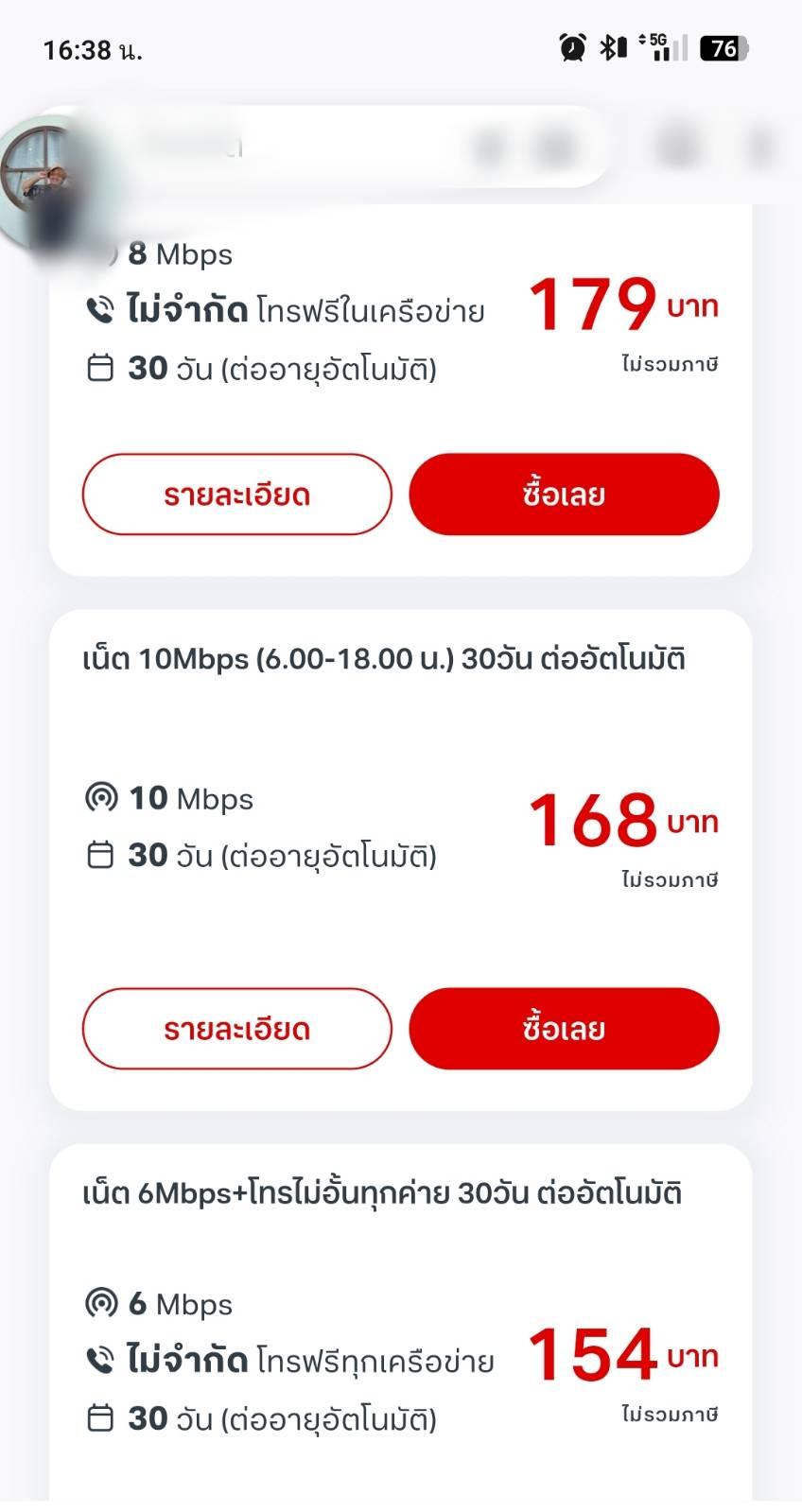
Task: Buy the 179 baht package with ซื้อเลย
Action: point(564,495)
